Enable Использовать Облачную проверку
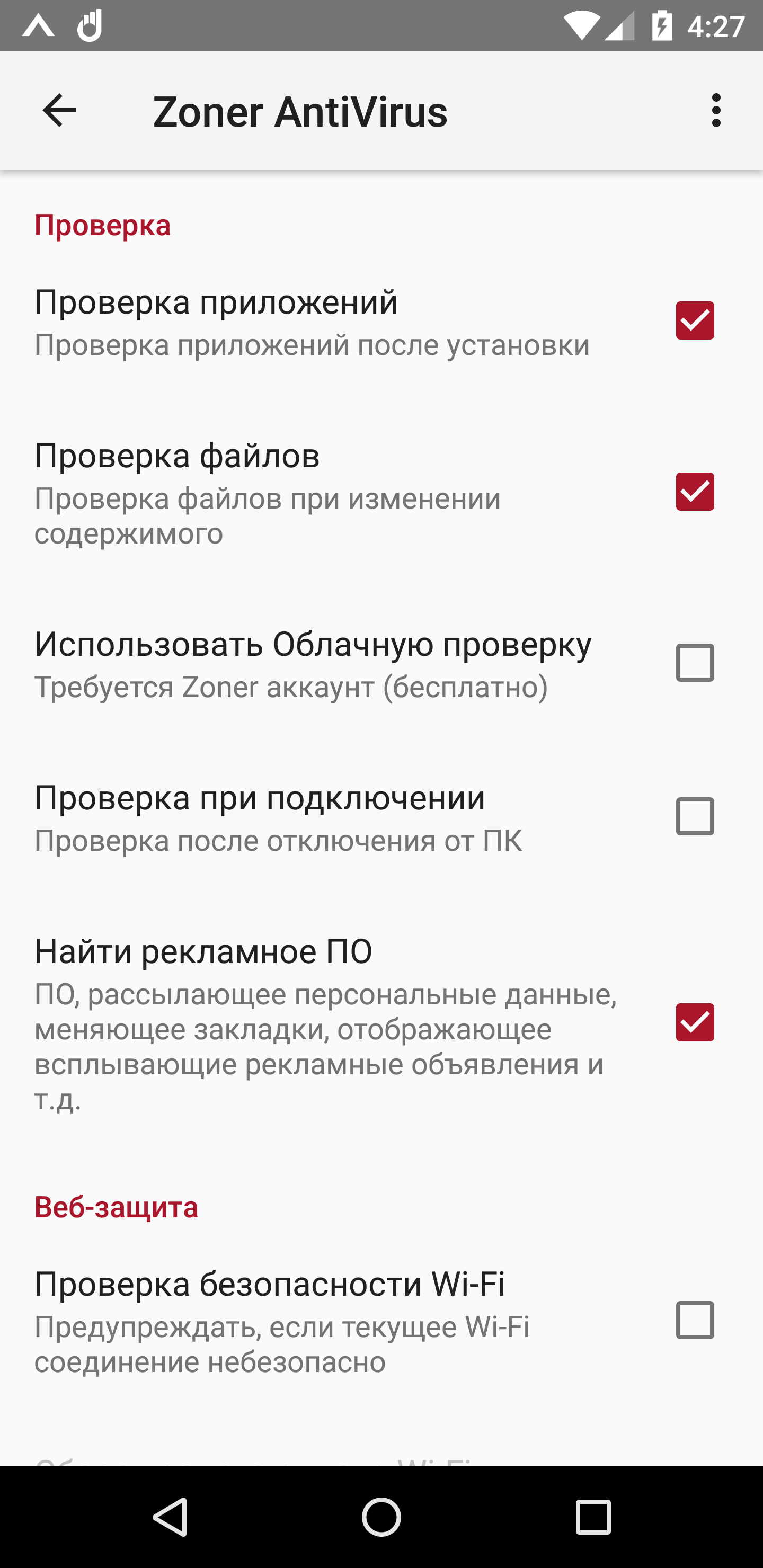 (694, 662)
